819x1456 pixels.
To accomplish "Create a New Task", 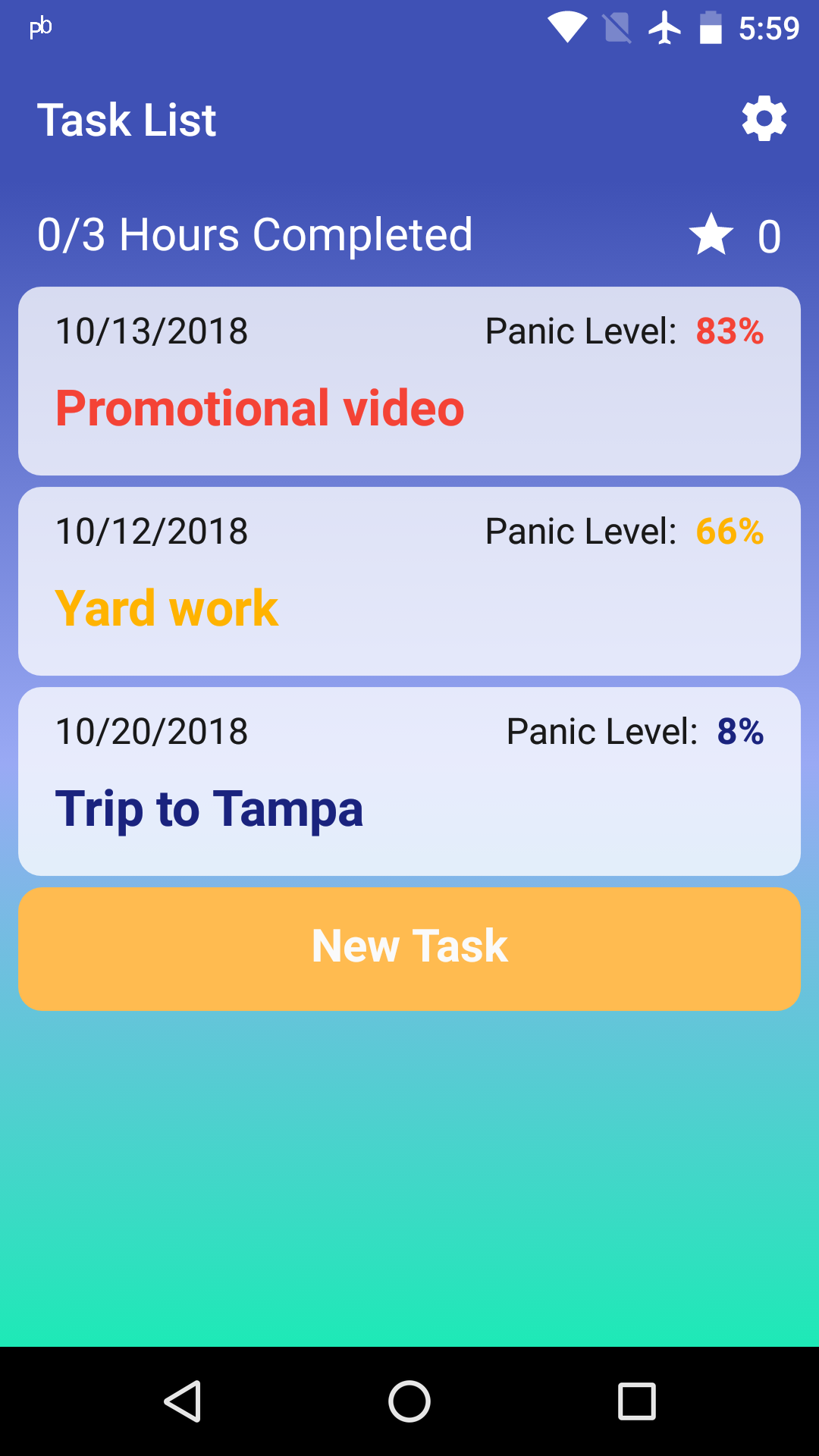I will coord(409,949).
